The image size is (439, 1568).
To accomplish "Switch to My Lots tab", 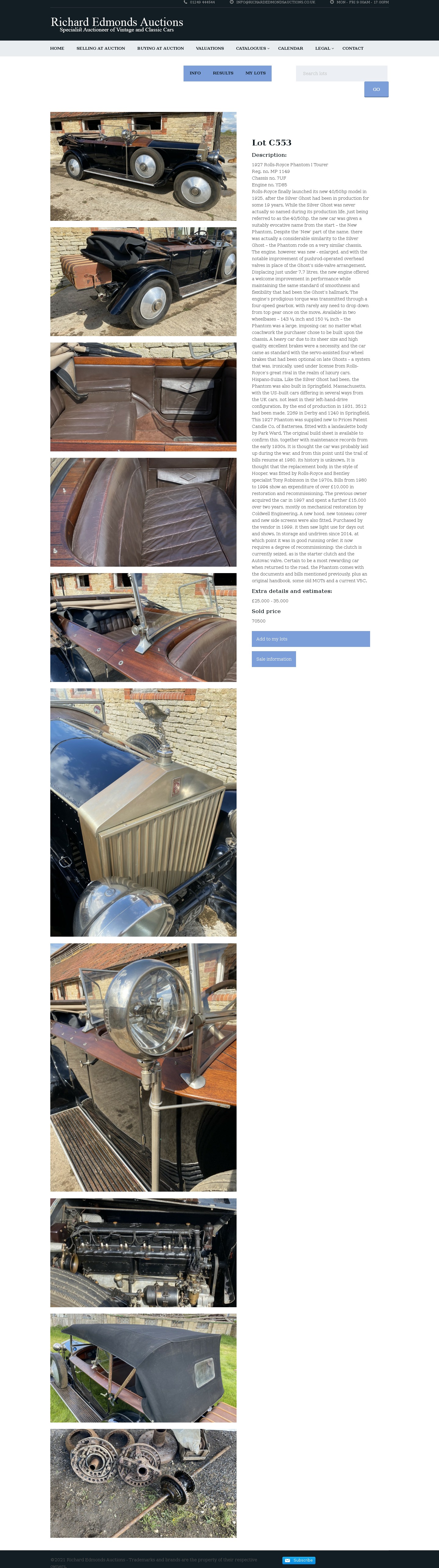I will (x=255, y=73).
